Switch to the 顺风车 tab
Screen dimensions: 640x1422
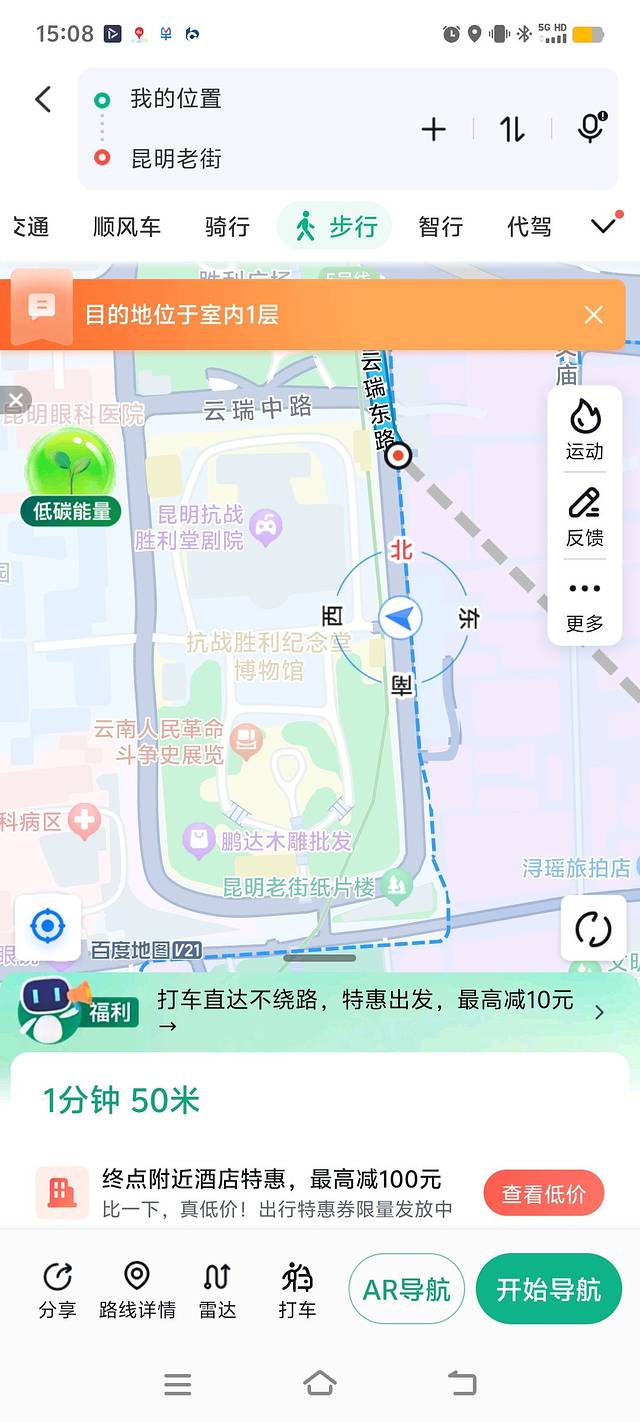pos(127,227)
